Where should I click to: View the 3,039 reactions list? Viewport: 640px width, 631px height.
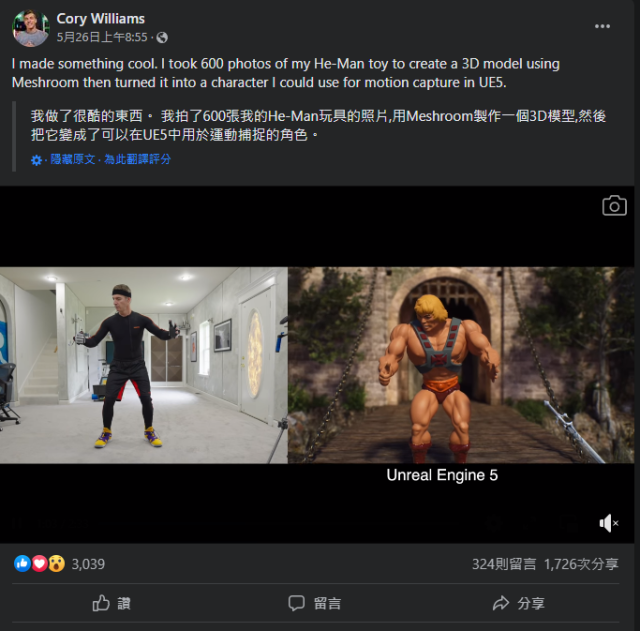[88, 564]
